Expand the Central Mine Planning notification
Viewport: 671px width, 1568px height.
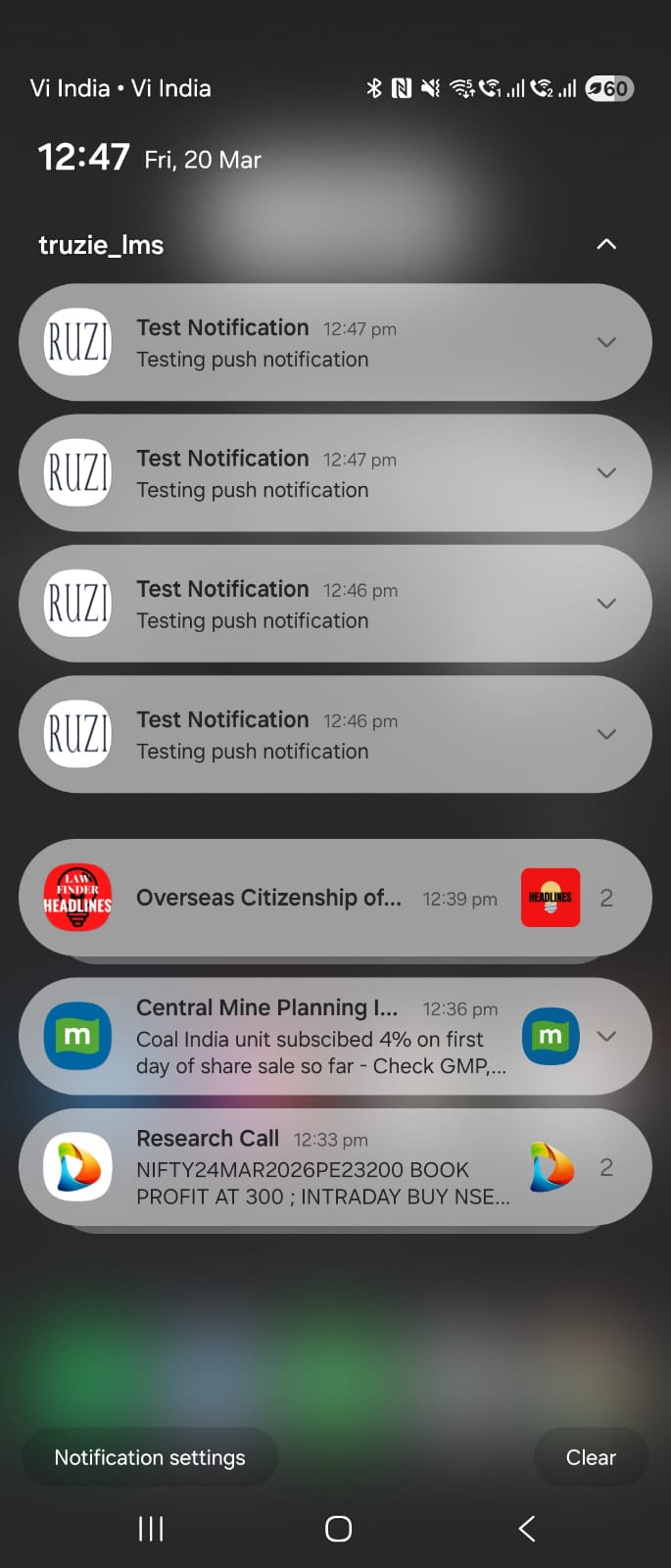[x=606, y=1036]
